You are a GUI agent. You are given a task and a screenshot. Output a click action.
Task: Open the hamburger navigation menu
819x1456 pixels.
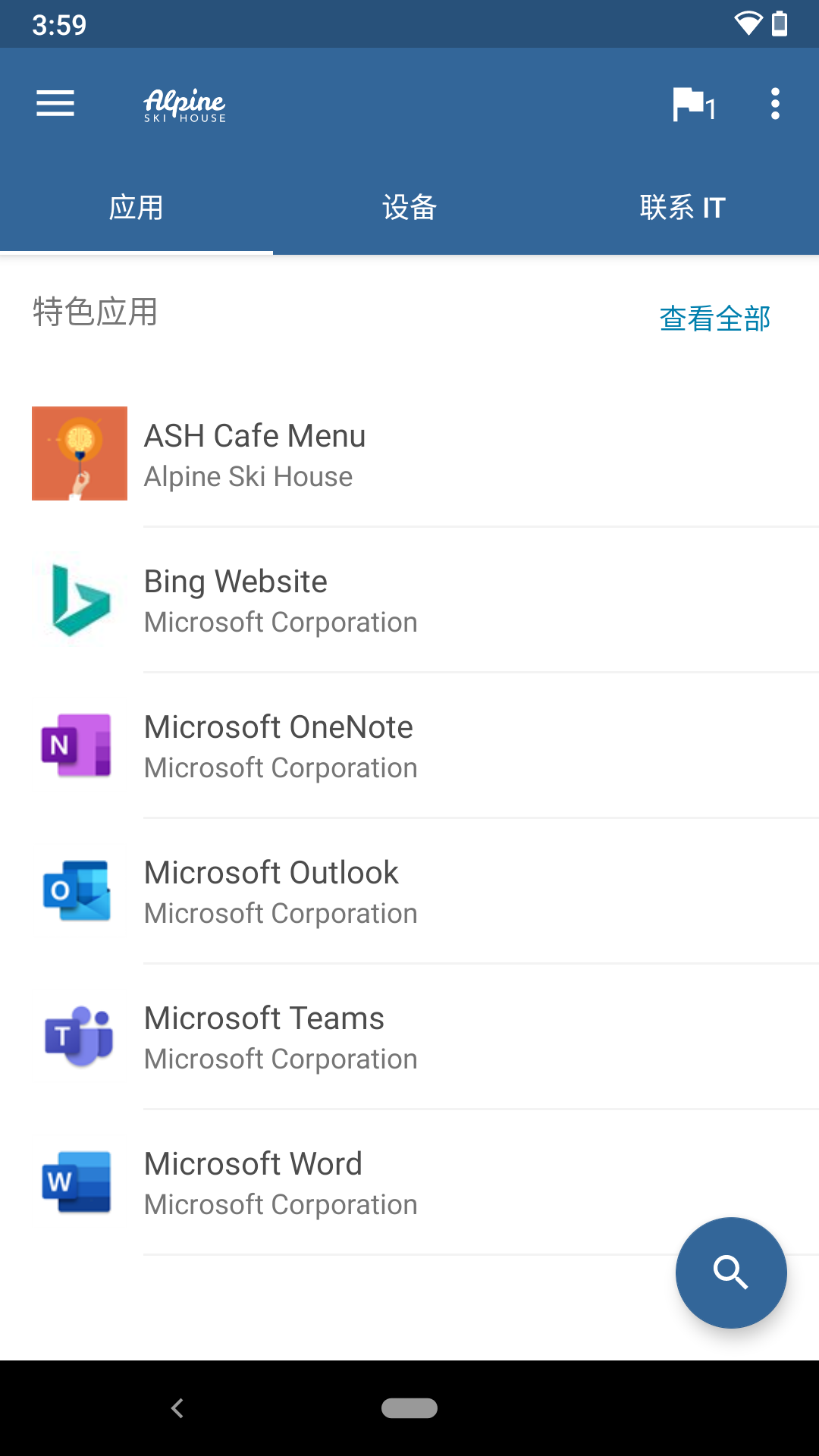[55, 103]
